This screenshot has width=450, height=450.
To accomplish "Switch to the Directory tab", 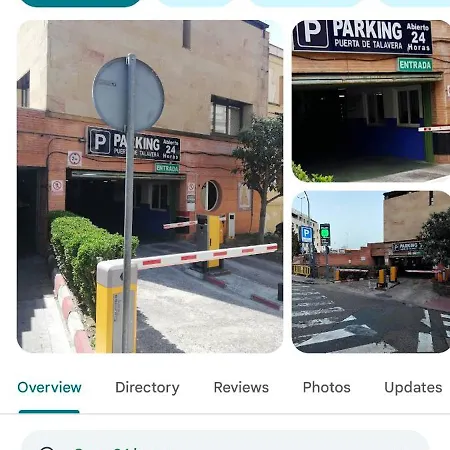I will (147, 387).
